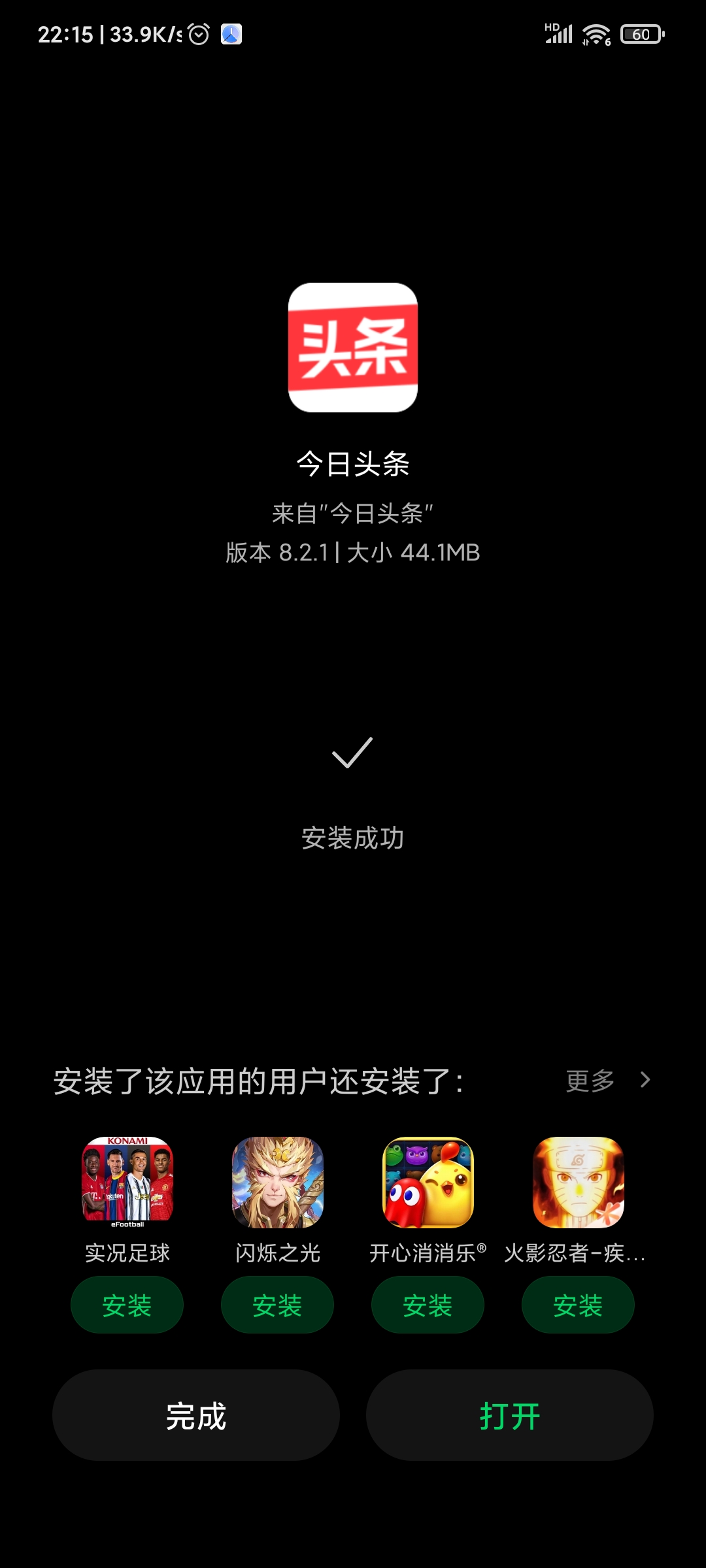Open the 闪烁之光 app icon
Viewport: 706px width, 1568px height.
point(278,1183)
